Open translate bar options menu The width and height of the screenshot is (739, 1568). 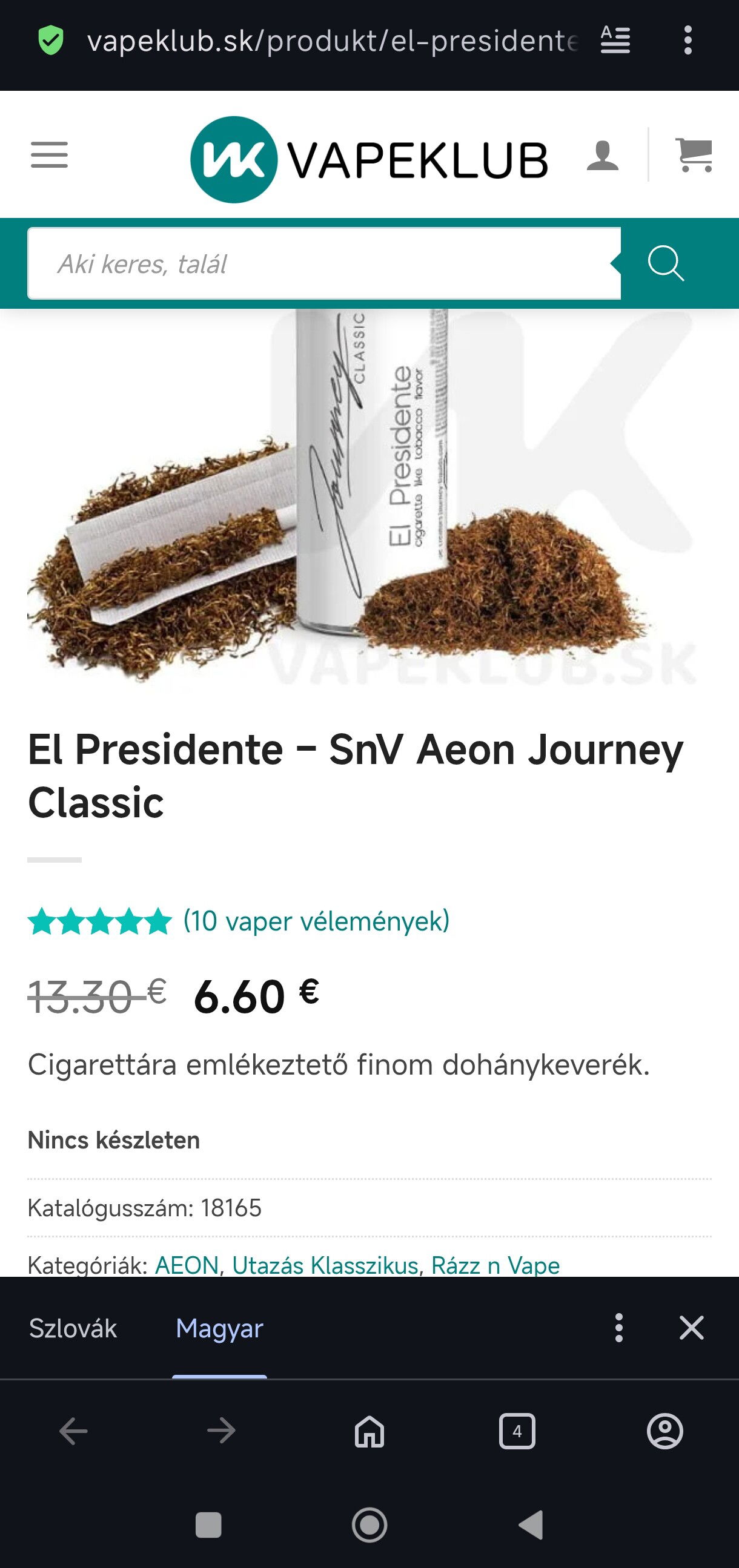[618, 1328]
